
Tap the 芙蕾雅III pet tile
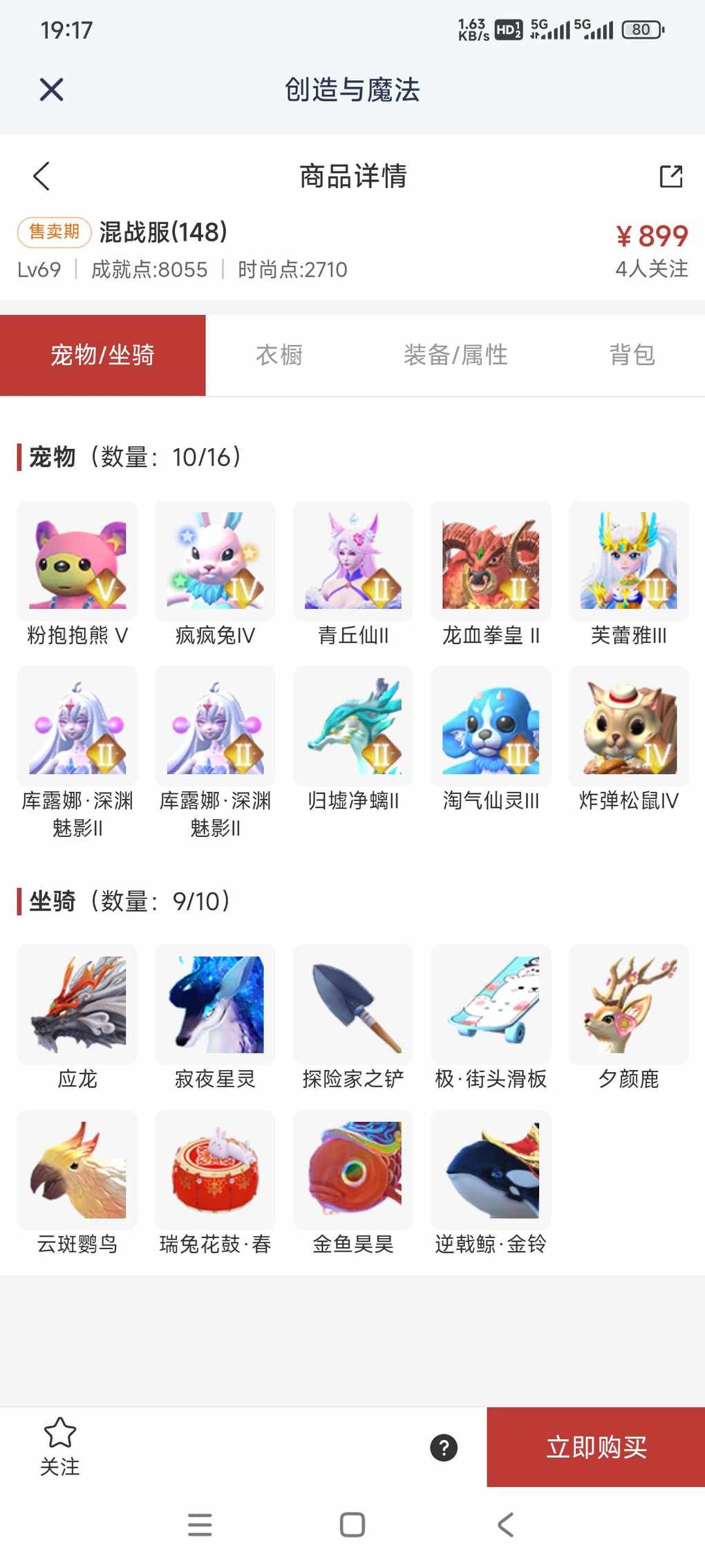(628, 562)
